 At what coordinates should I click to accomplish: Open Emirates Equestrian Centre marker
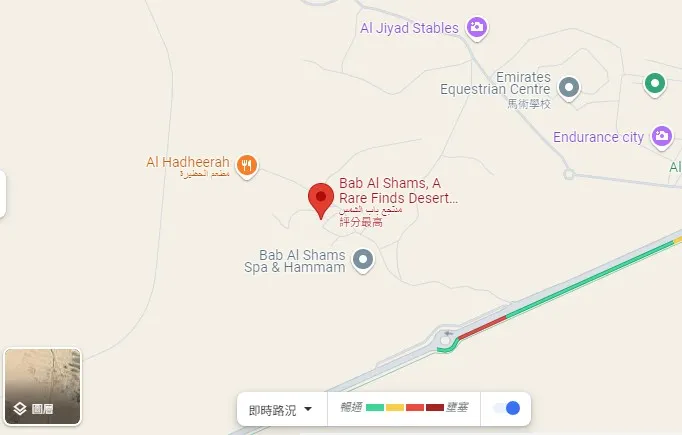pos(569,88)
